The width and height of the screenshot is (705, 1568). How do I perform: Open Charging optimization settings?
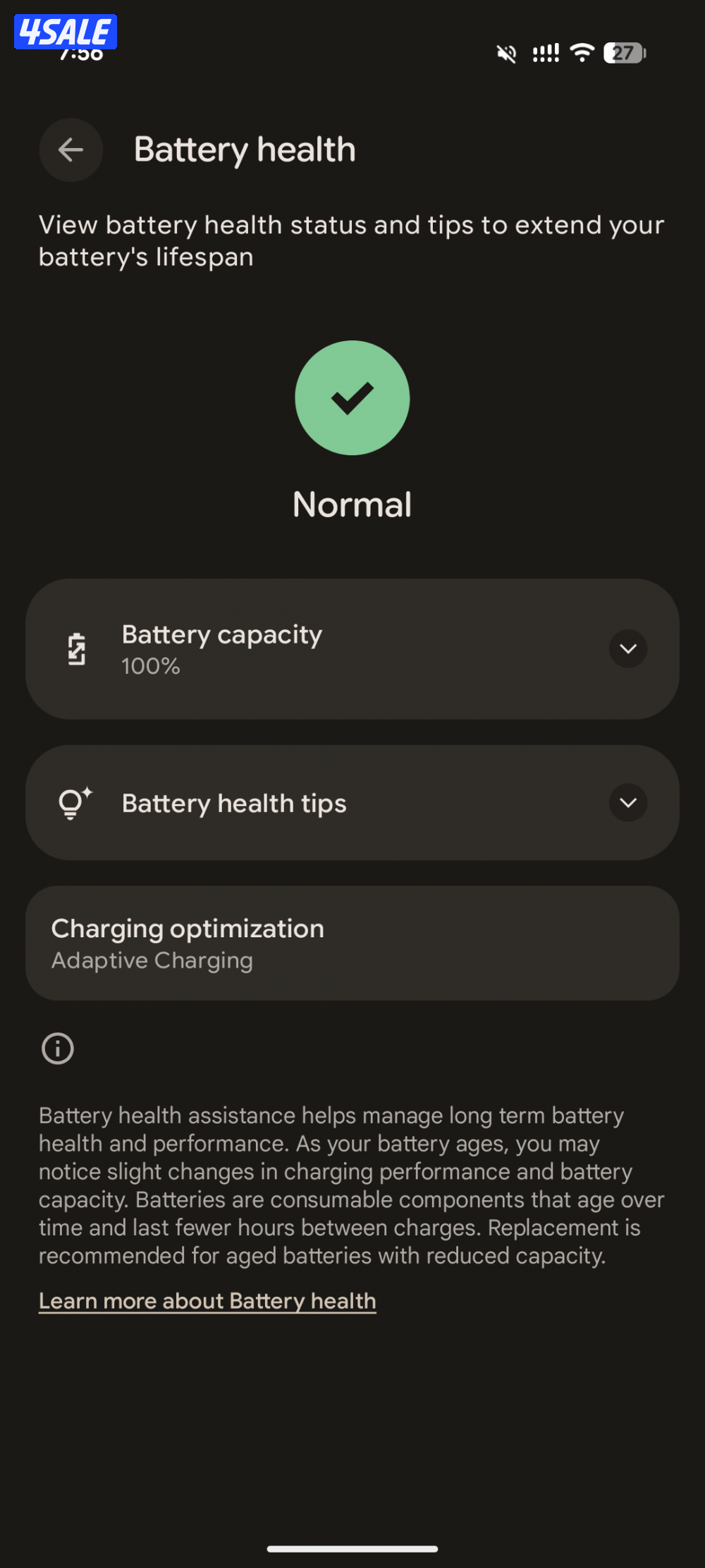point(352,943)
